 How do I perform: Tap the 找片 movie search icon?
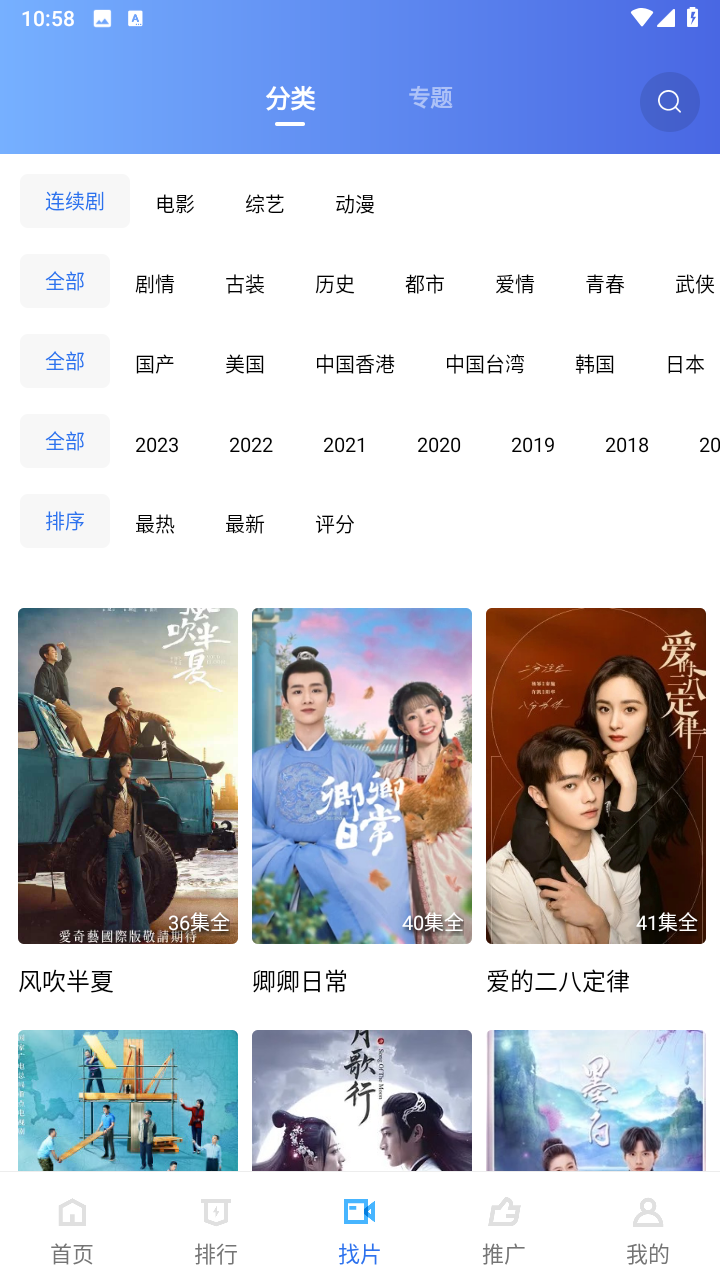pyautogui.click(x=360, y=1211)
